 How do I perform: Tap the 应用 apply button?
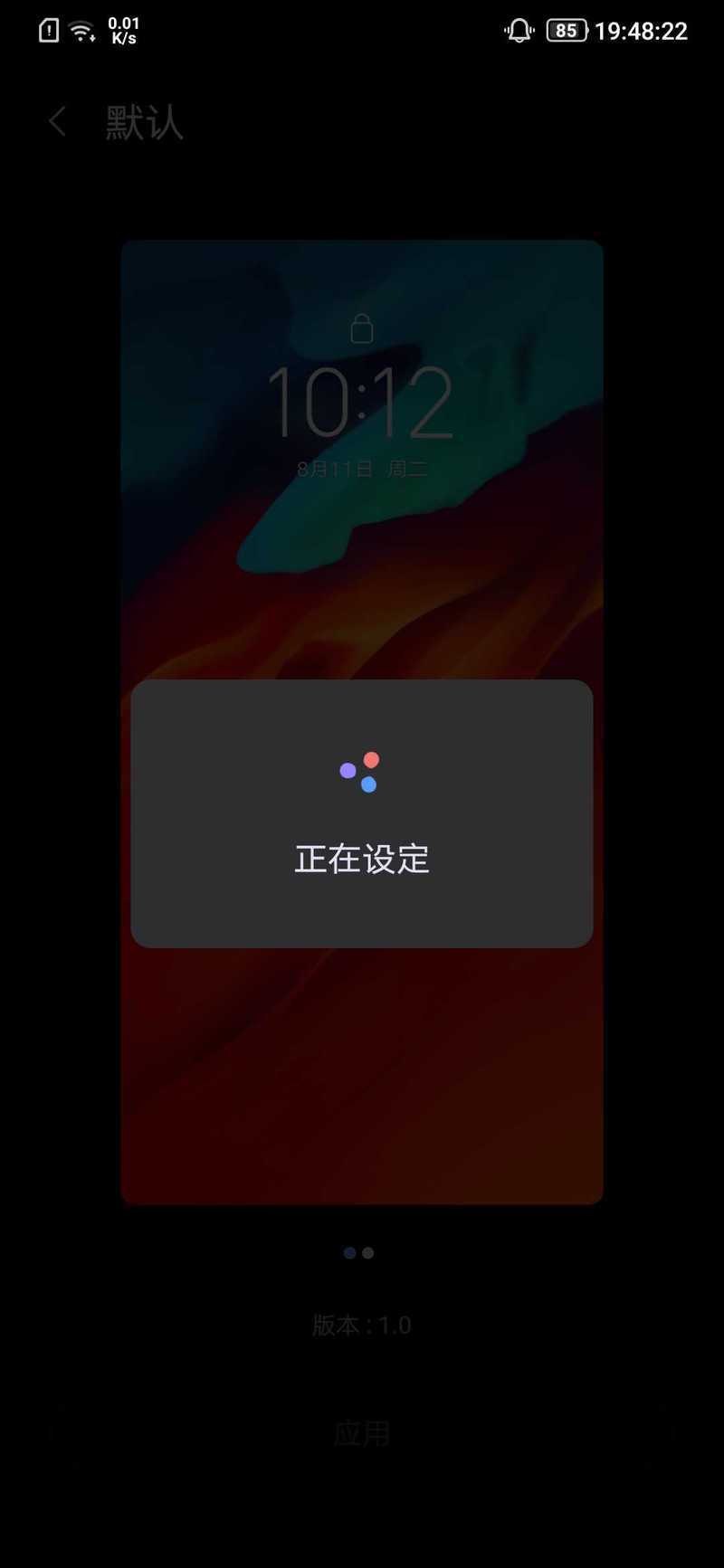pyautogui.click(x=362, y=1433)
